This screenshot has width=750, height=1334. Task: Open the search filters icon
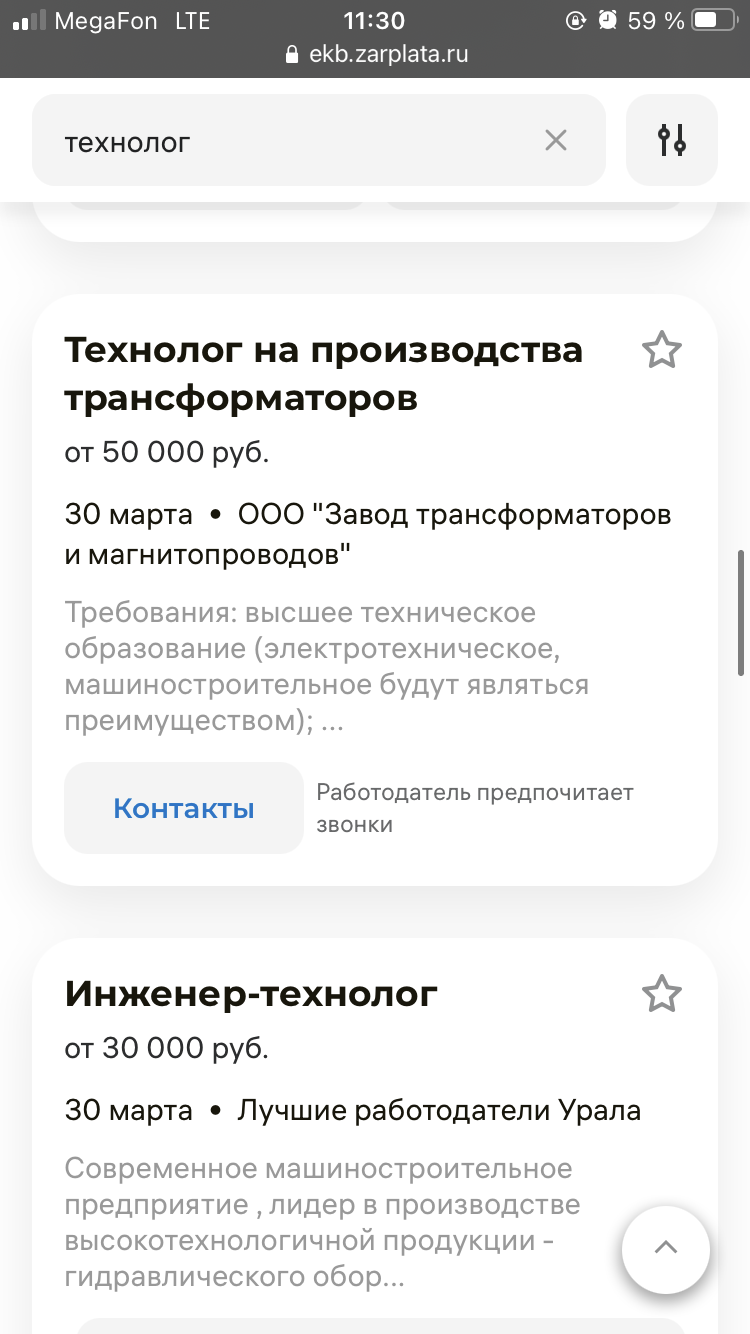(x=672, y=140)
